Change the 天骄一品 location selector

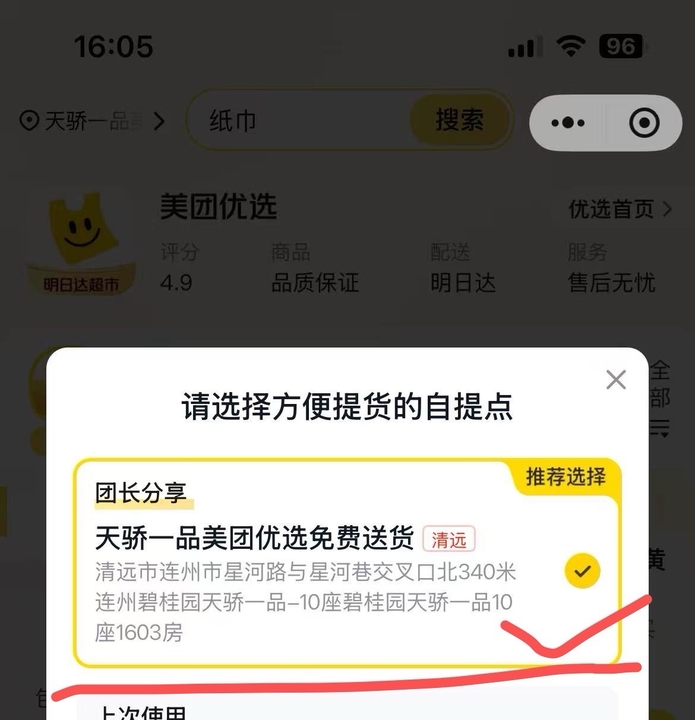(92, 122)
